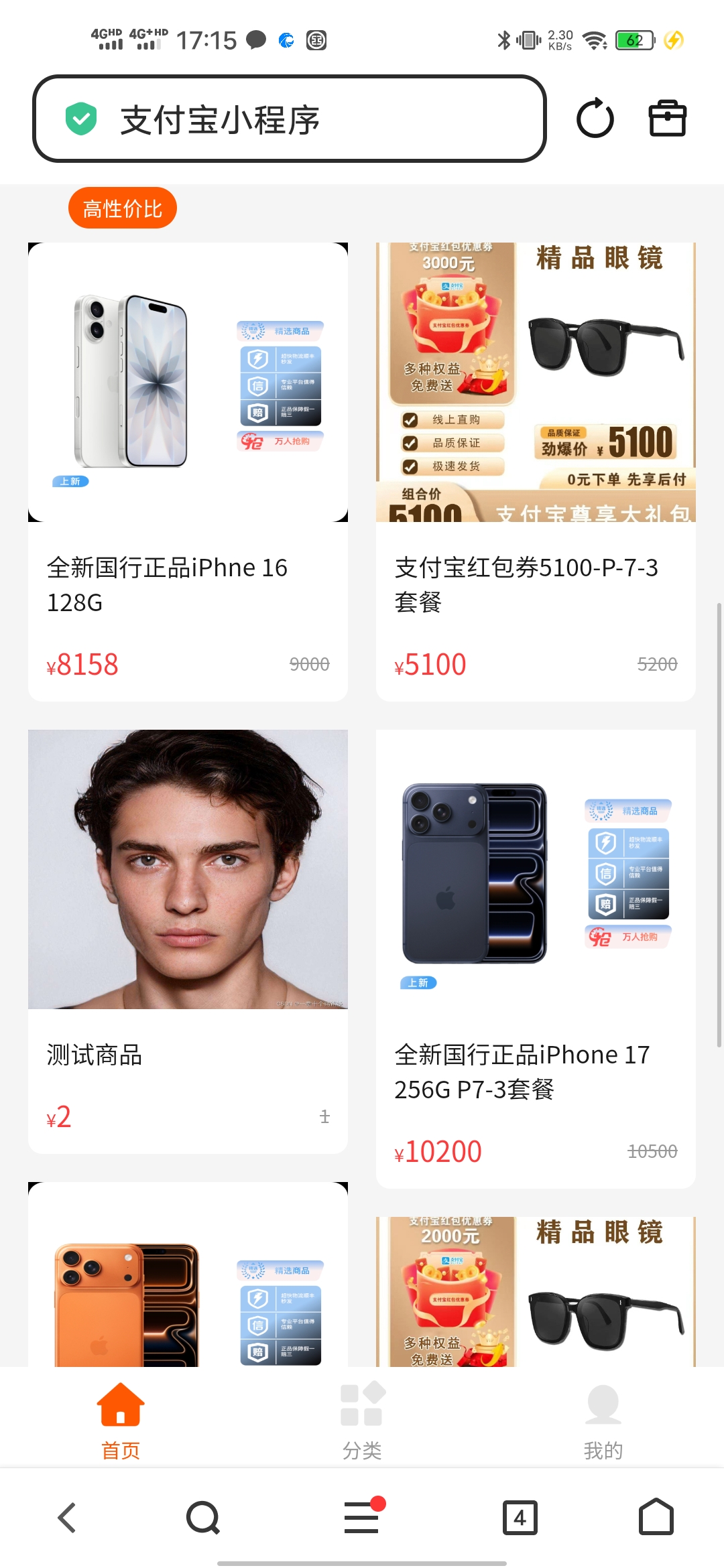Go to the browser home page
The image size is (724, 1568).
point(656,1518)
